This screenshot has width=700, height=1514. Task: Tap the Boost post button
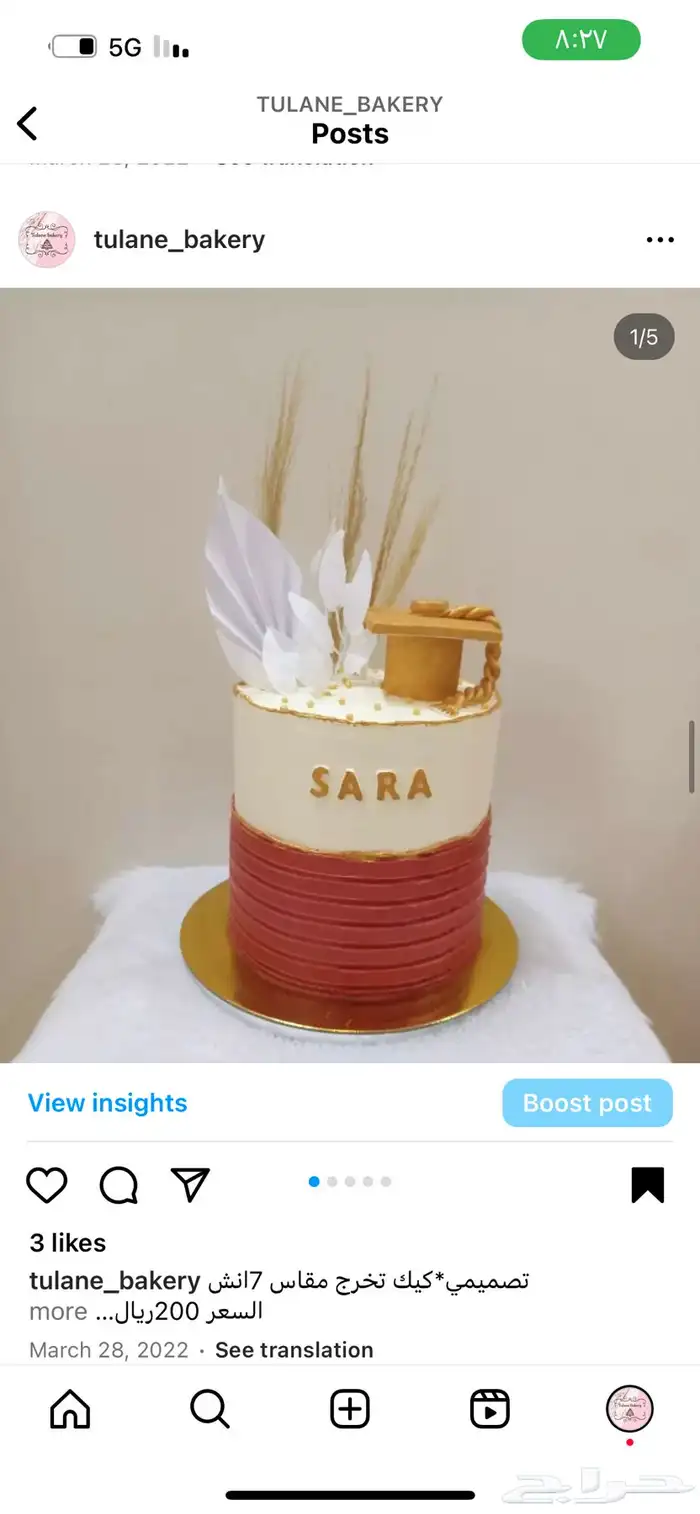[x=587, y=1103]
